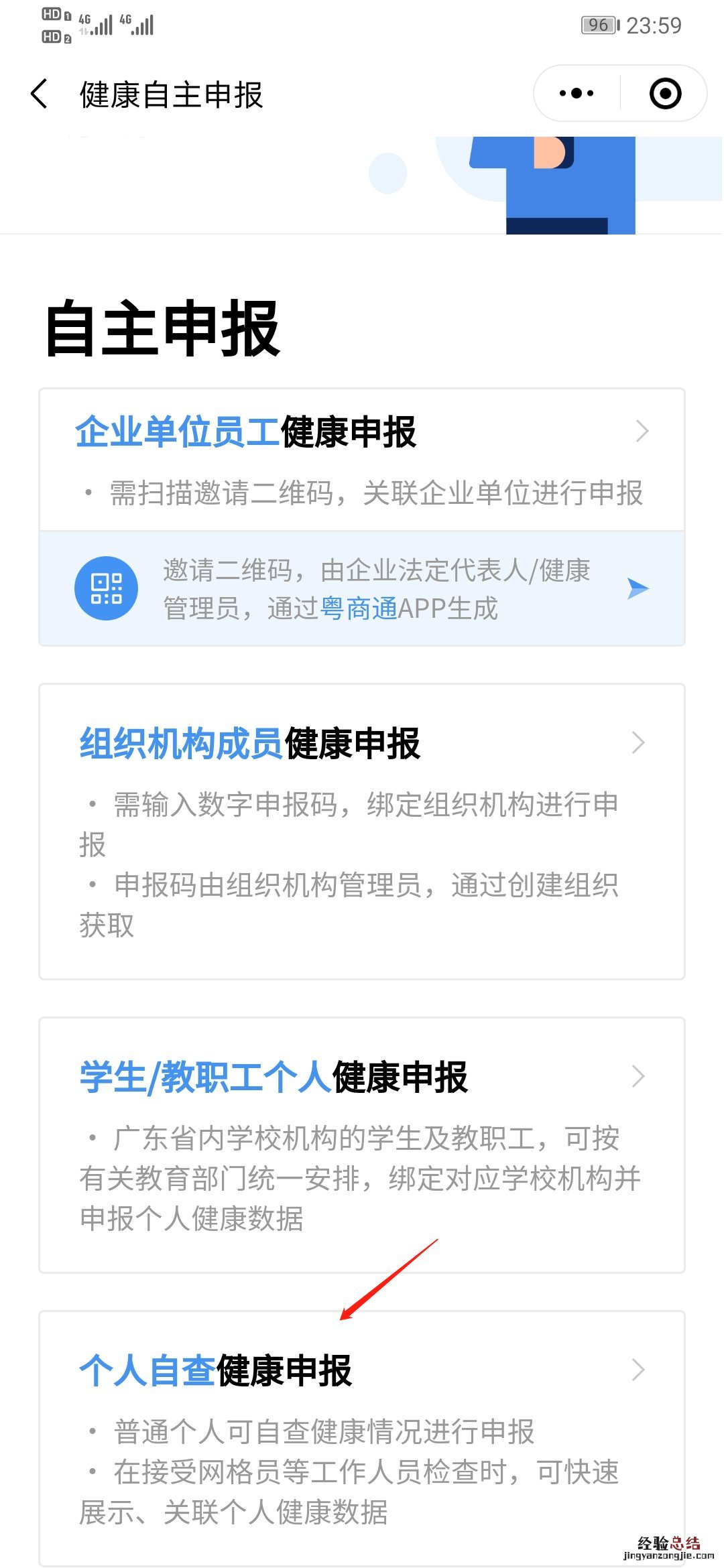This screenshot has height=1568, width=724.
Task: Open the mini program more options menu
Action: click(577, 94)
